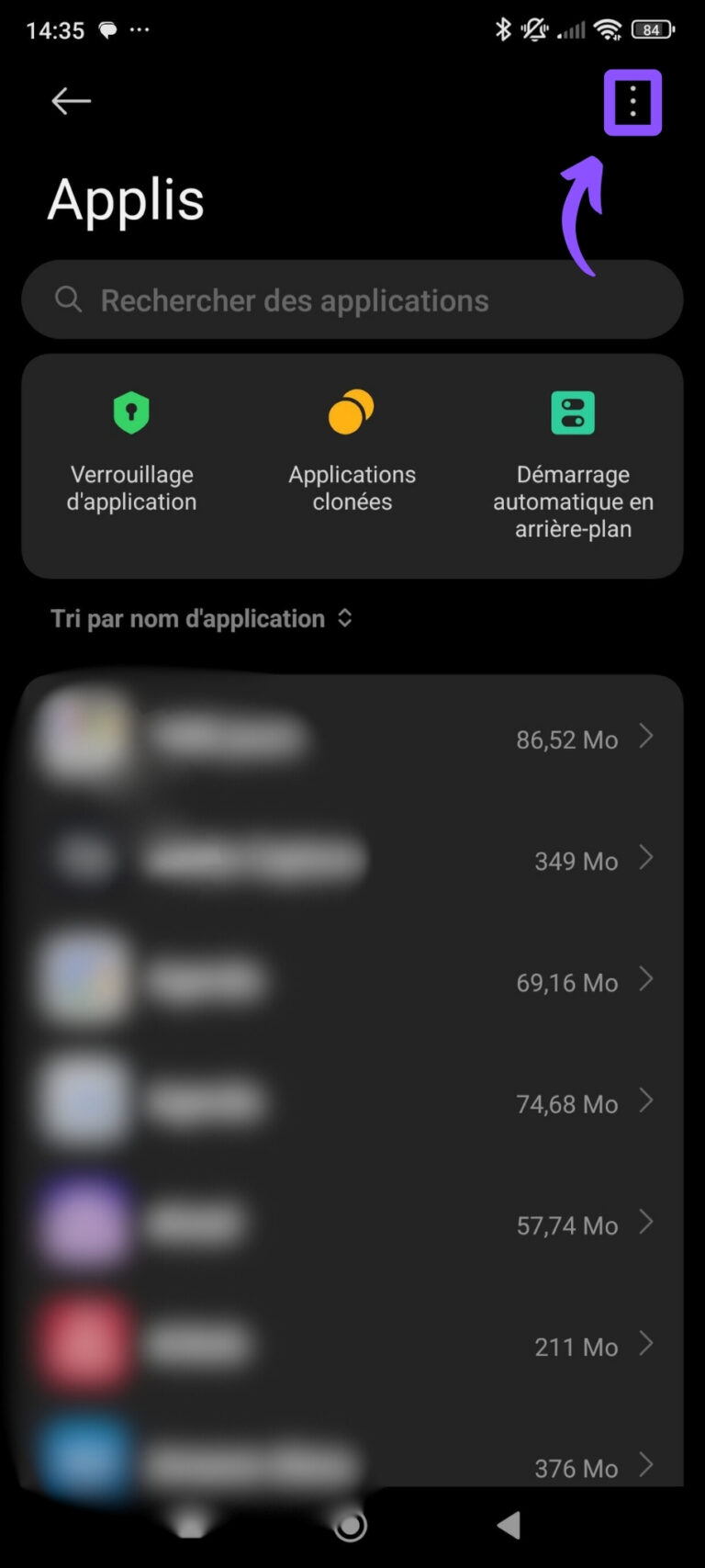Tap the system back triangle
This screenshot has width=705, height=1568.
[x=509, y=1526]
